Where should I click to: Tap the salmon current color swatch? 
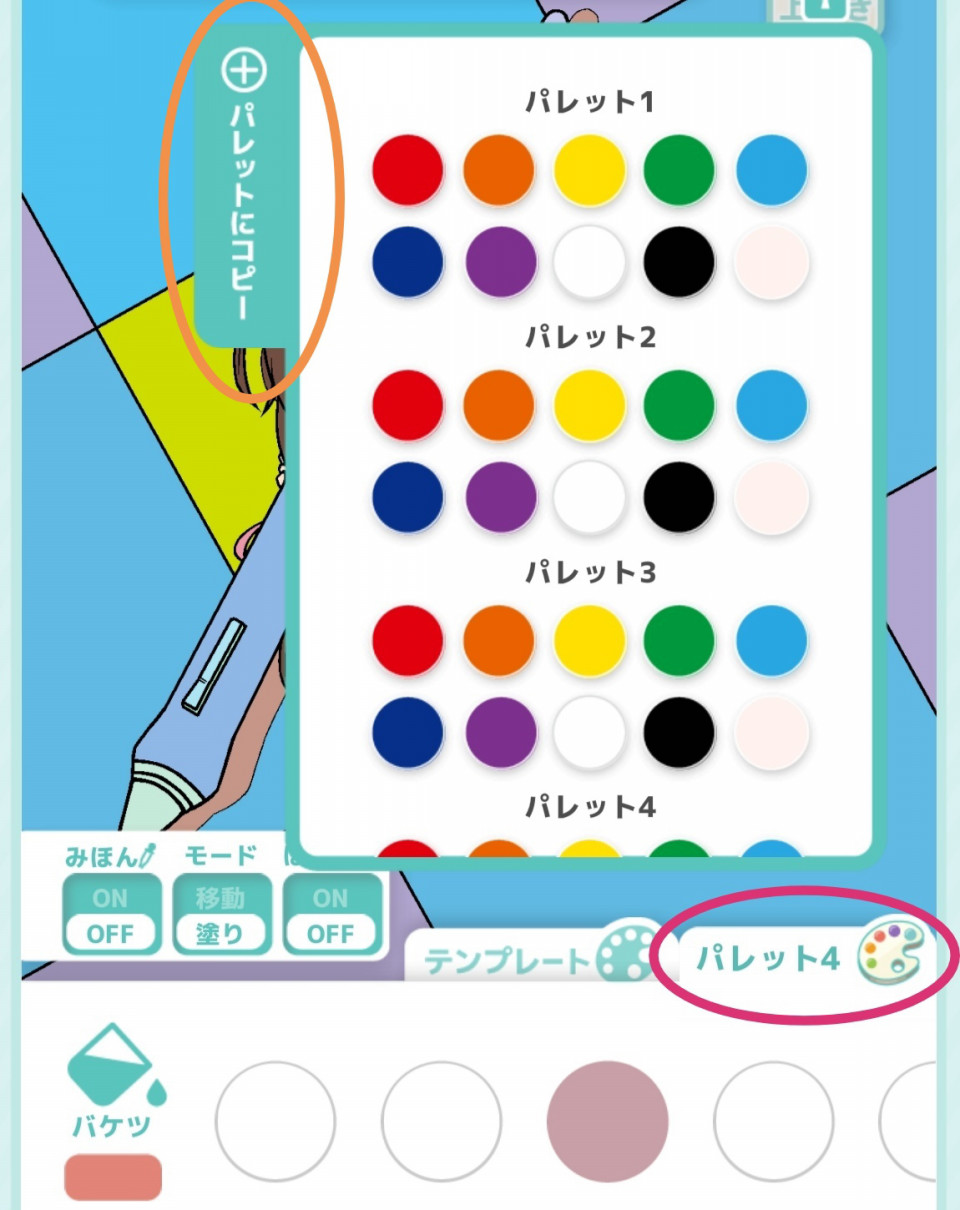(x=113, y=1177)
